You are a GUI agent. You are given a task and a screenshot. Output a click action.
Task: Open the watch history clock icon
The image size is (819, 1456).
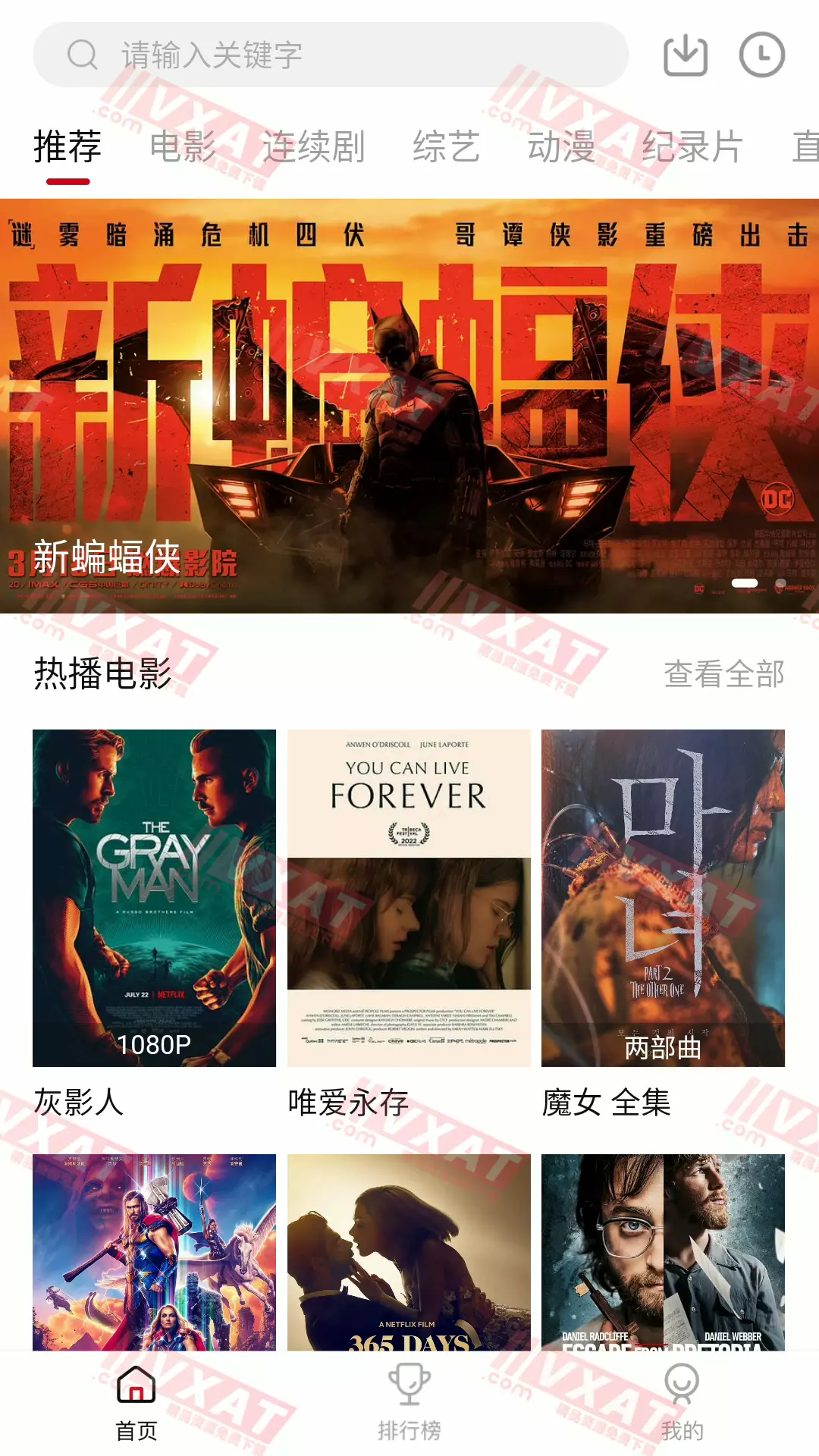click(x=761, y=55)
